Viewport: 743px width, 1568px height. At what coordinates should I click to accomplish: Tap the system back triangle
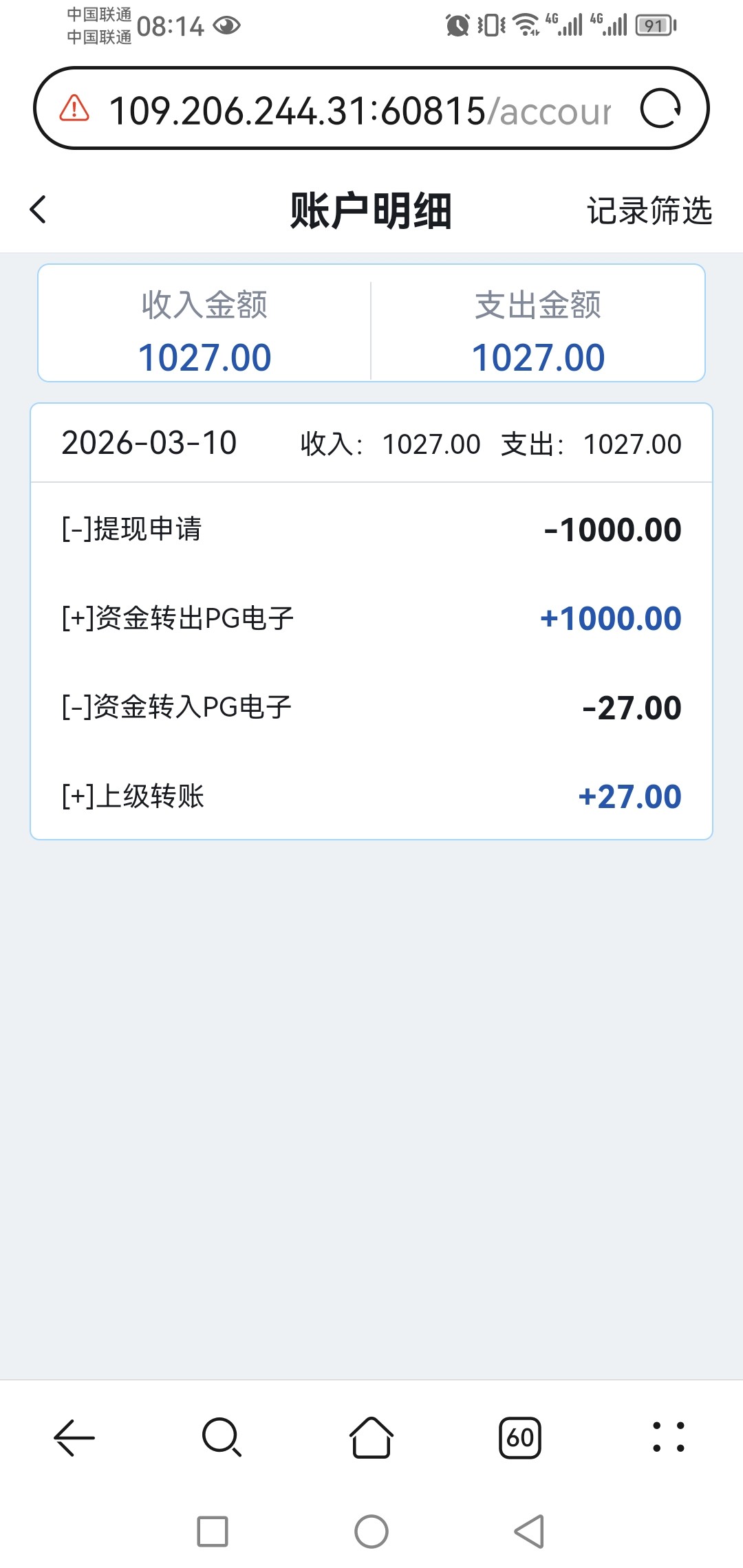tap(530, 1532)
